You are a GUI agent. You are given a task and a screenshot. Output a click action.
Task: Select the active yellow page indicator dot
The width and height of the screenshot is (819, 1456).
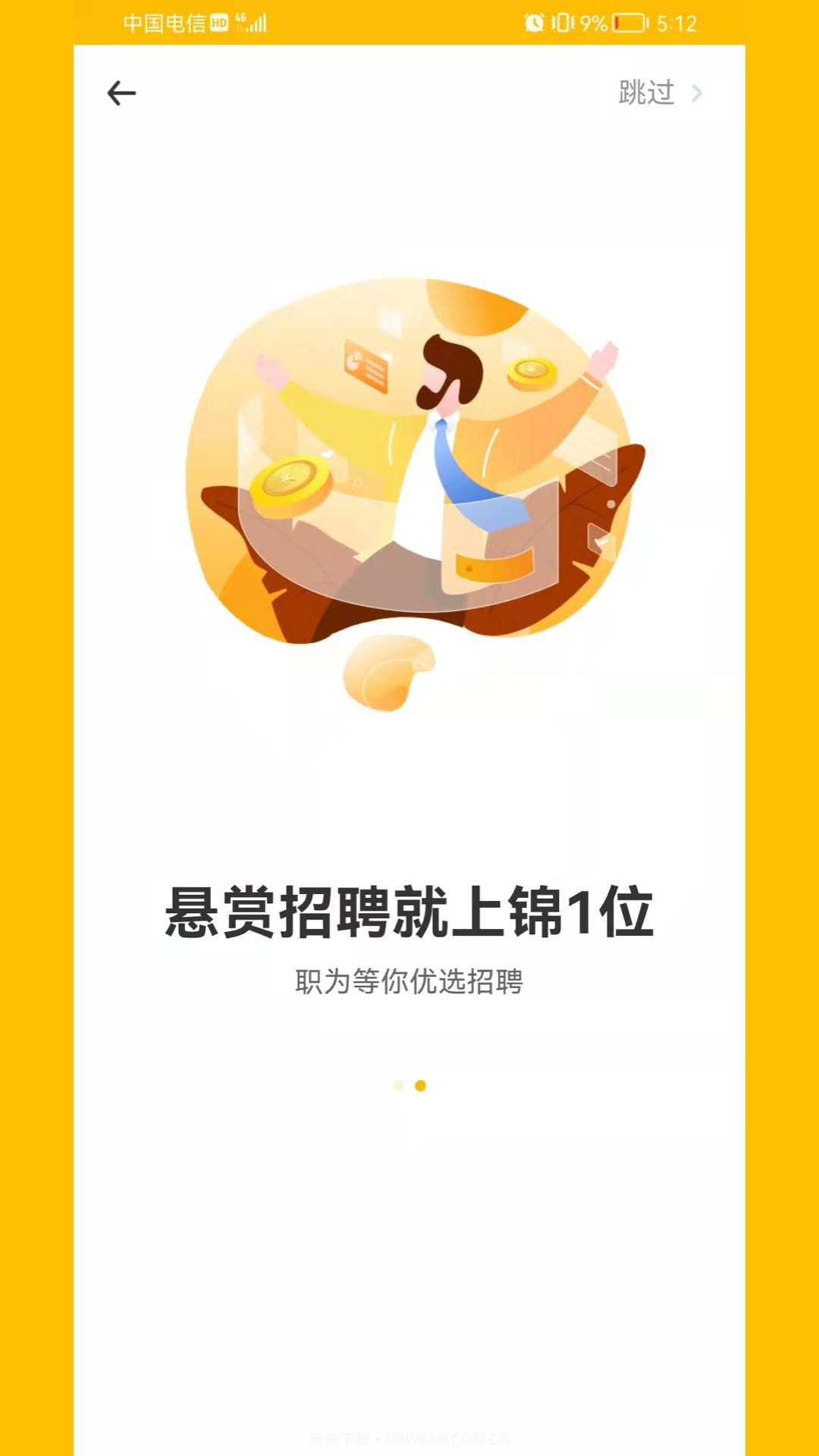click(419, 1087)
